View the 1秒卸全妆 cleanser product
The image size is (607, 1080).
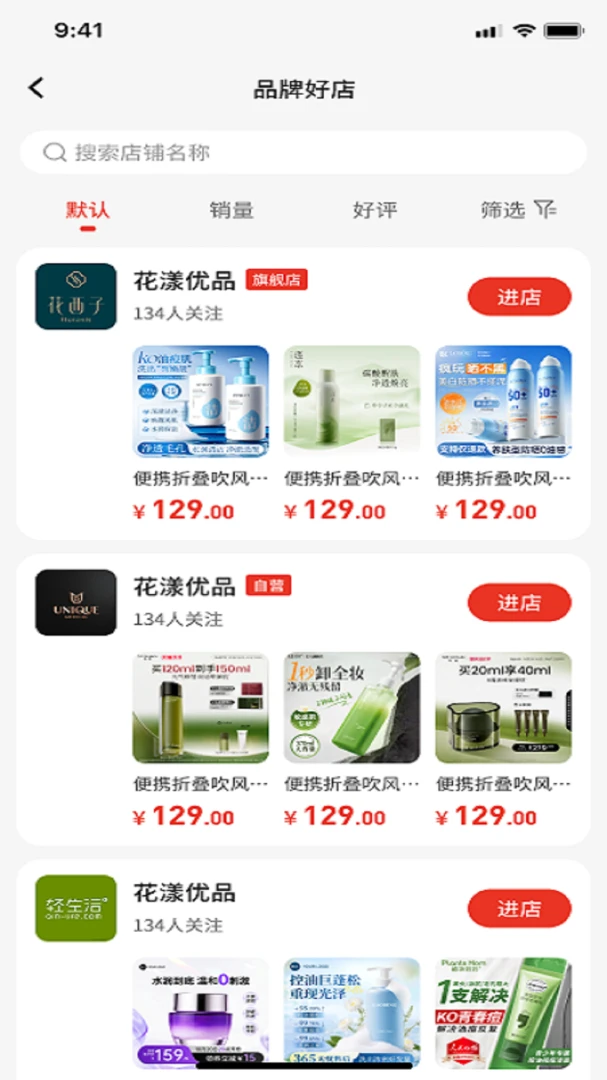click(352, 707)
